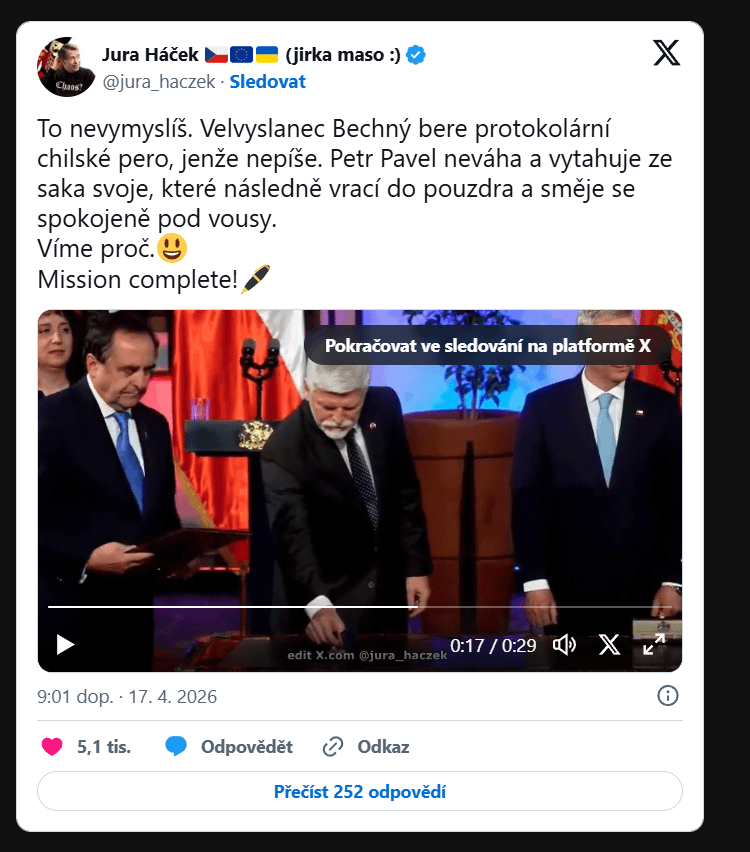Image resolution: width=750 pixels, height=852 pixels.
Task: Open the X logo link
Action: click(x=666, y=53)
